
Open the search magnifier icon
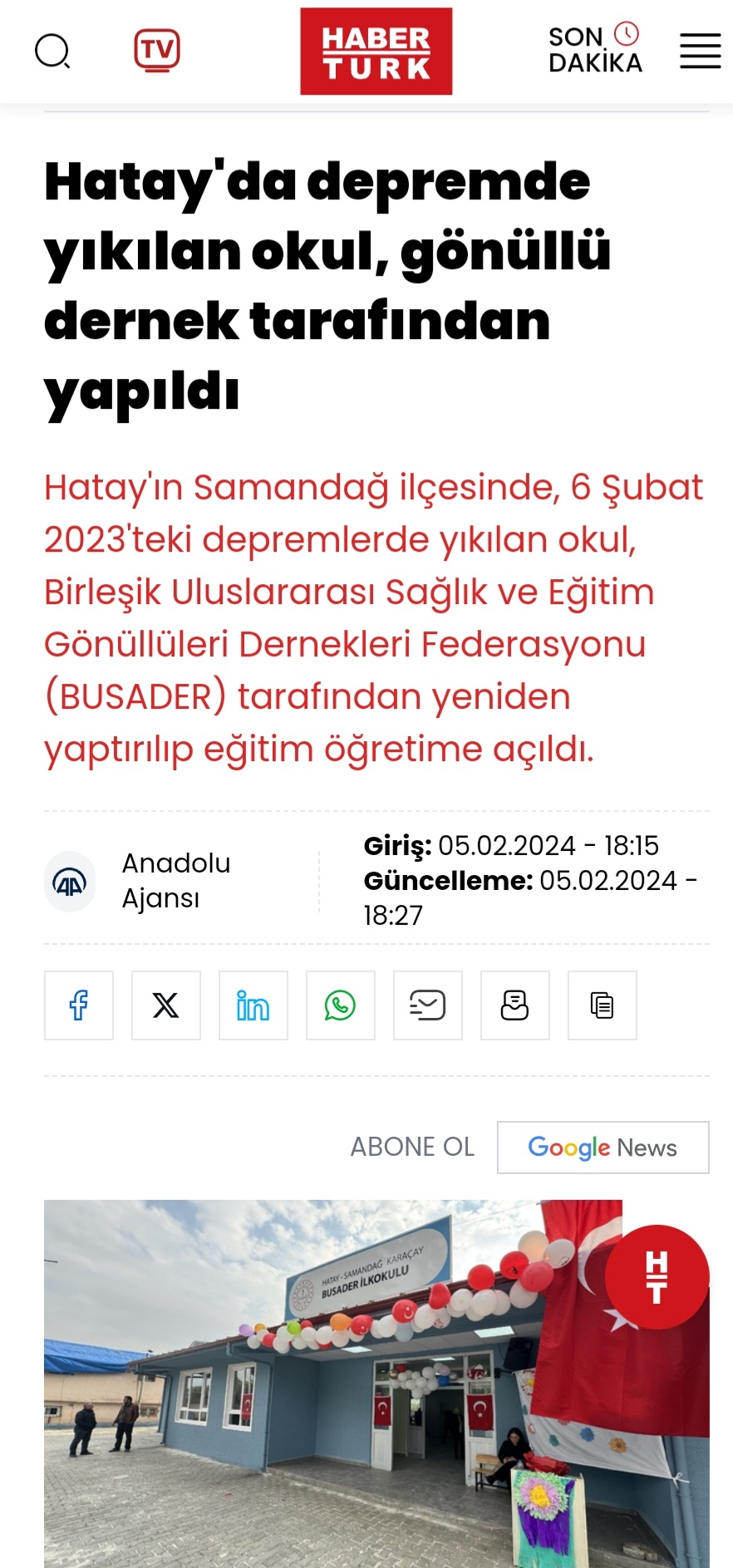pos(52,52)
